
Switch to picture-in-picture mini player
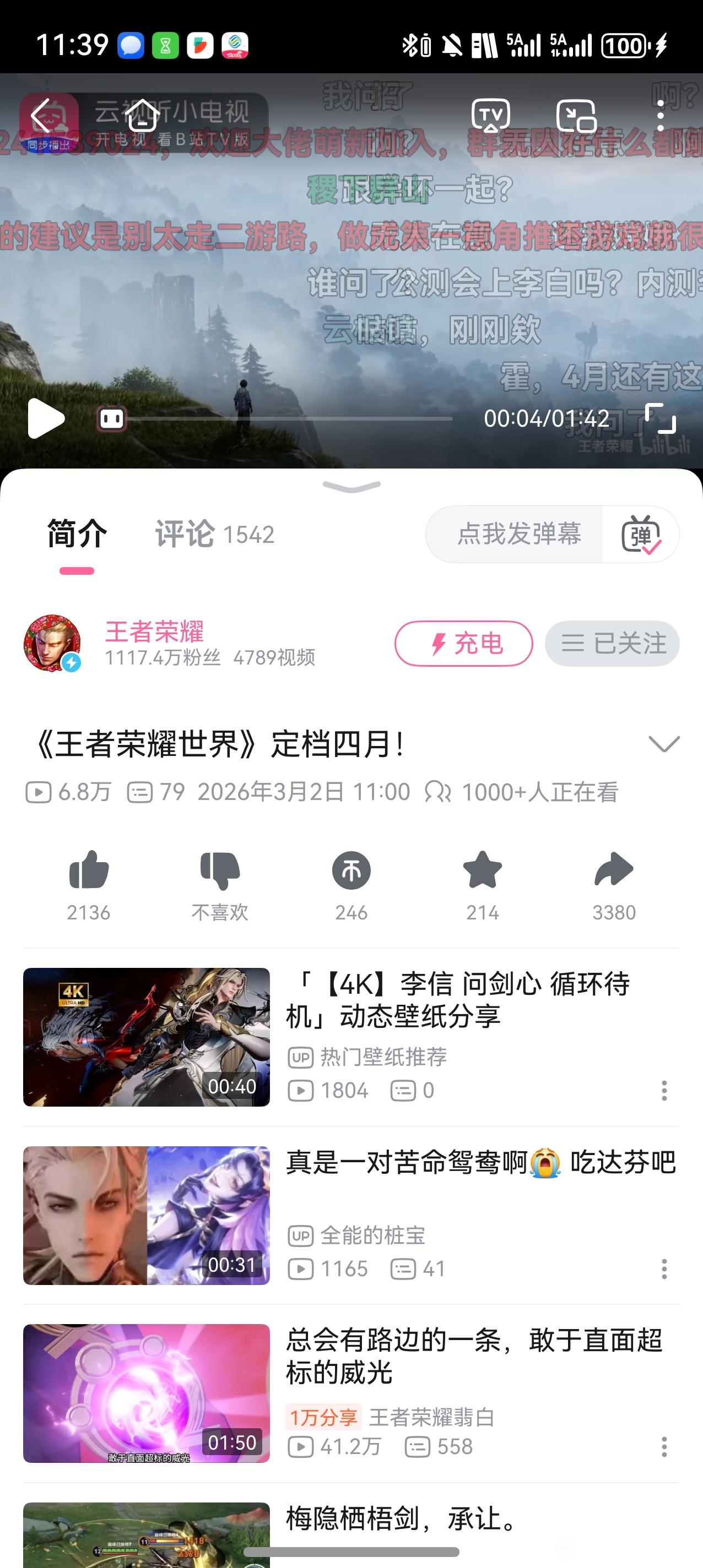click(576, 115)
